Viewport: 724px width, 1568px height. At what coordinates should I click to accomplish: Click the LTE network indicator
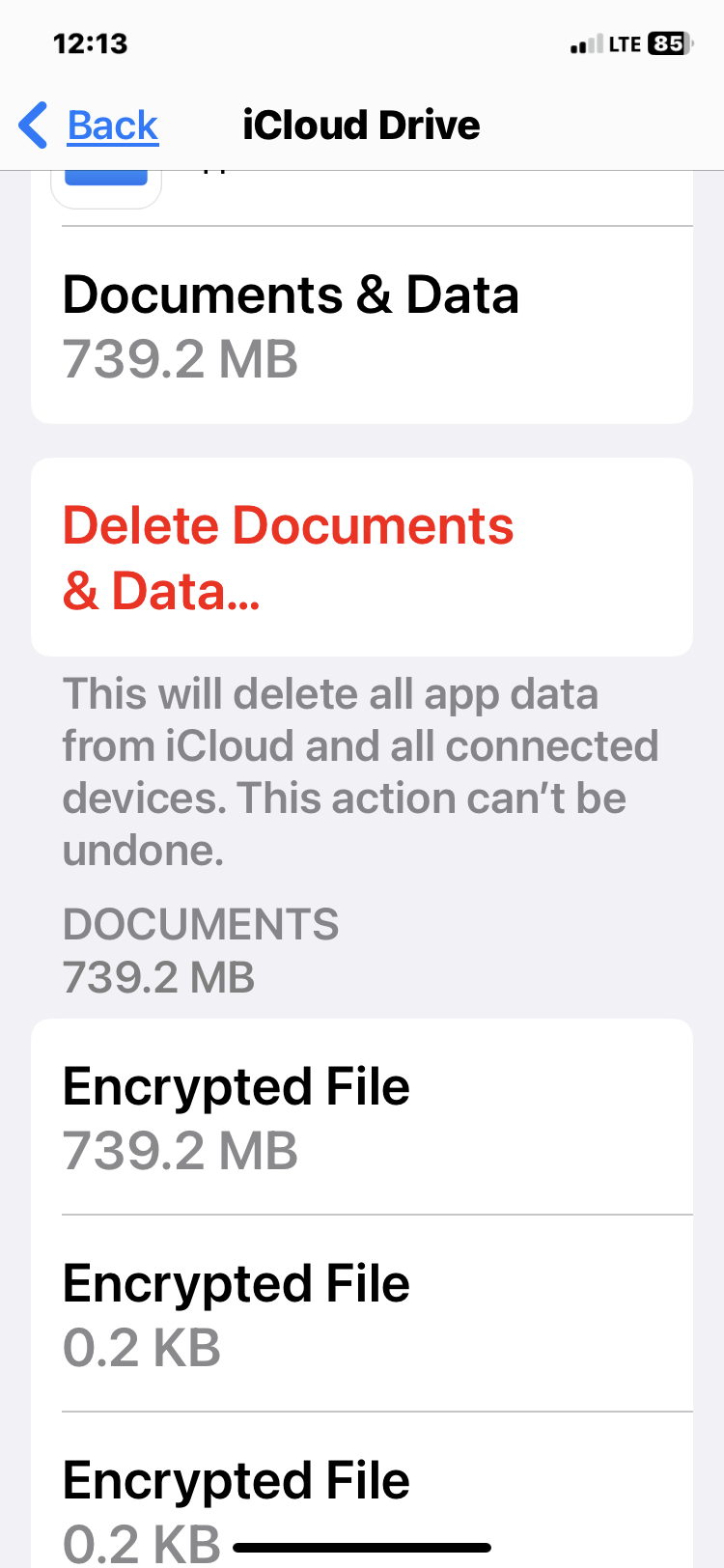tap(624, 42)
